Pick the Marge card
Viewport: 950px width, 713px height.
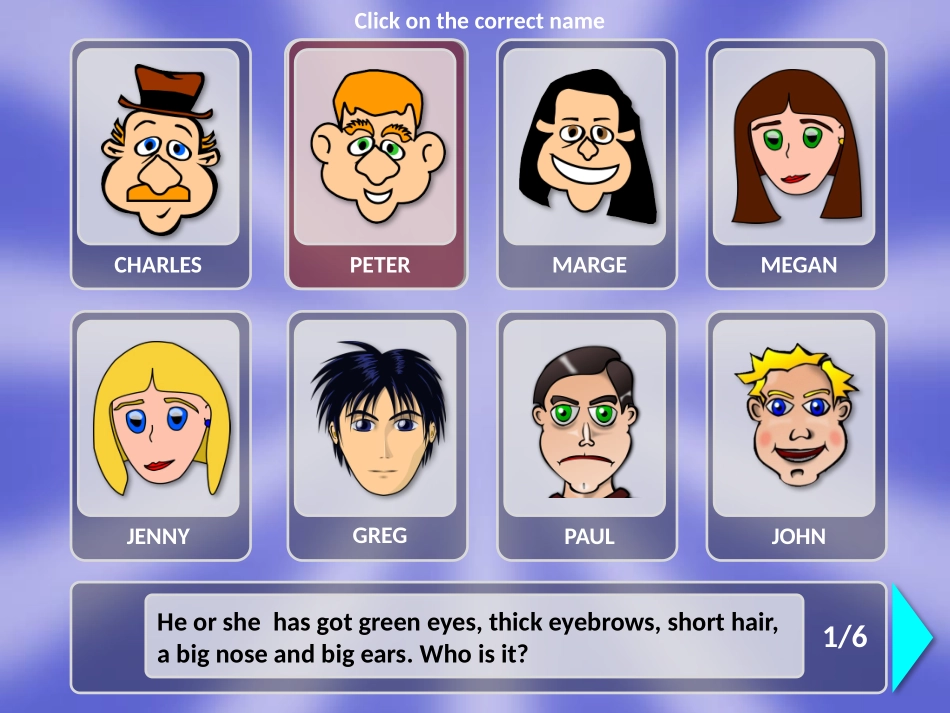pyautogui.click(x=587, y=165)
